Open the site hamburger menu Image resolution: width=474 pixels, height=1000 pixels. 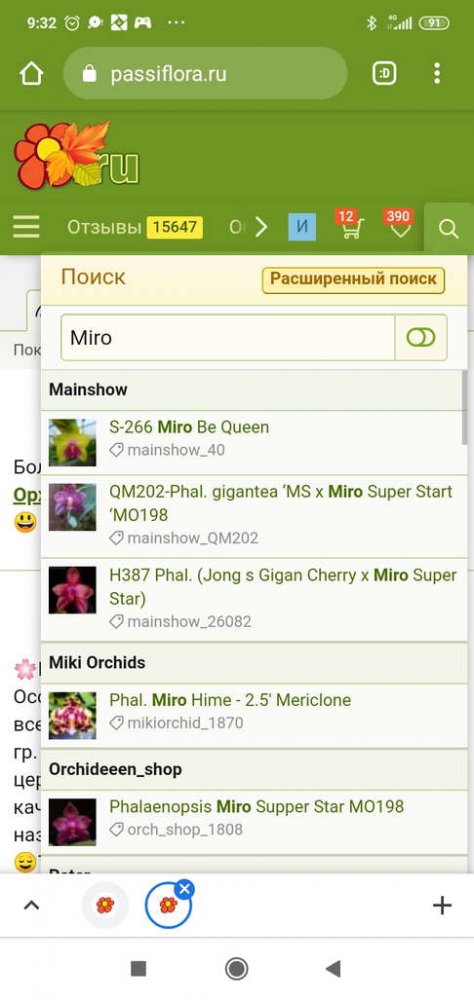26,227
